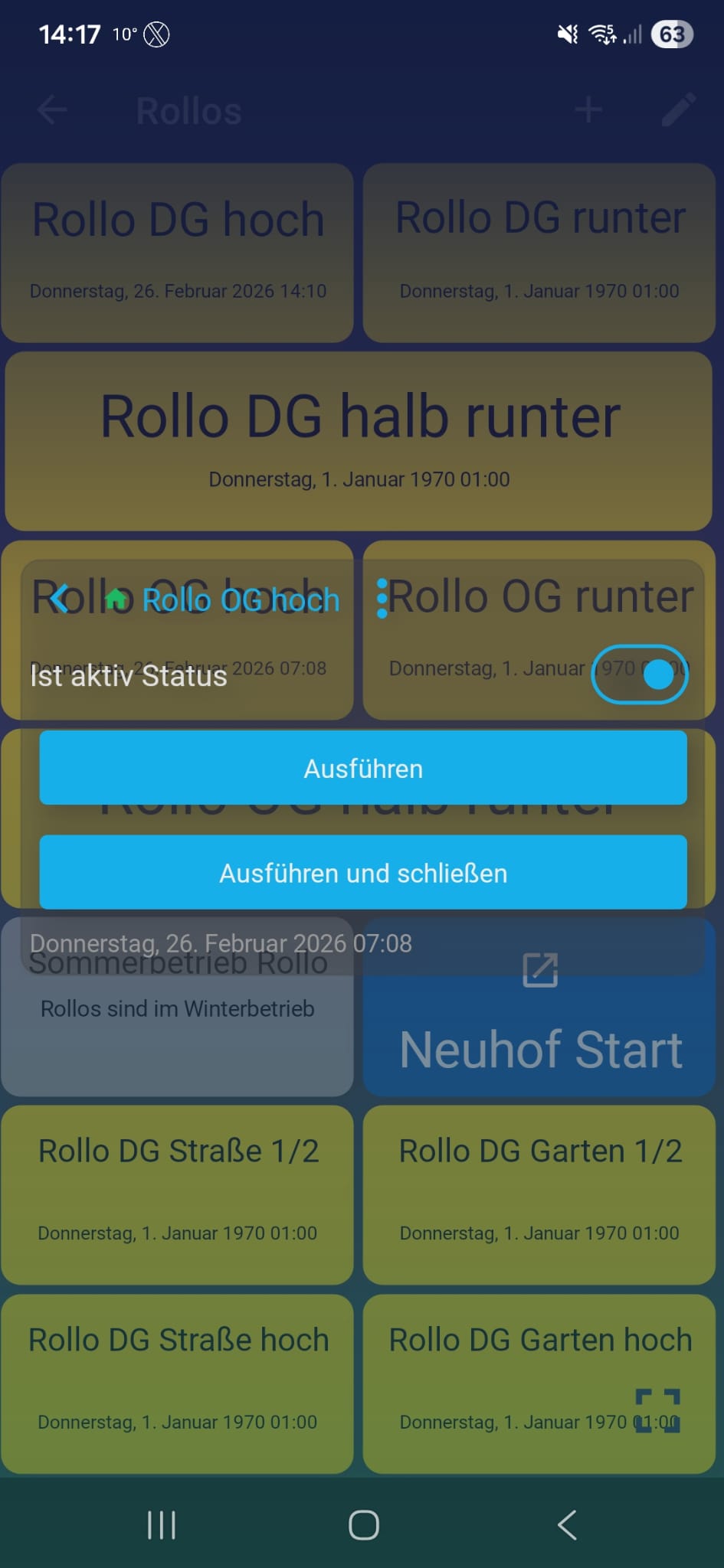Go to the system home screen
The width and height of the screenshot is (724, 1568).
coord(363,1525)
